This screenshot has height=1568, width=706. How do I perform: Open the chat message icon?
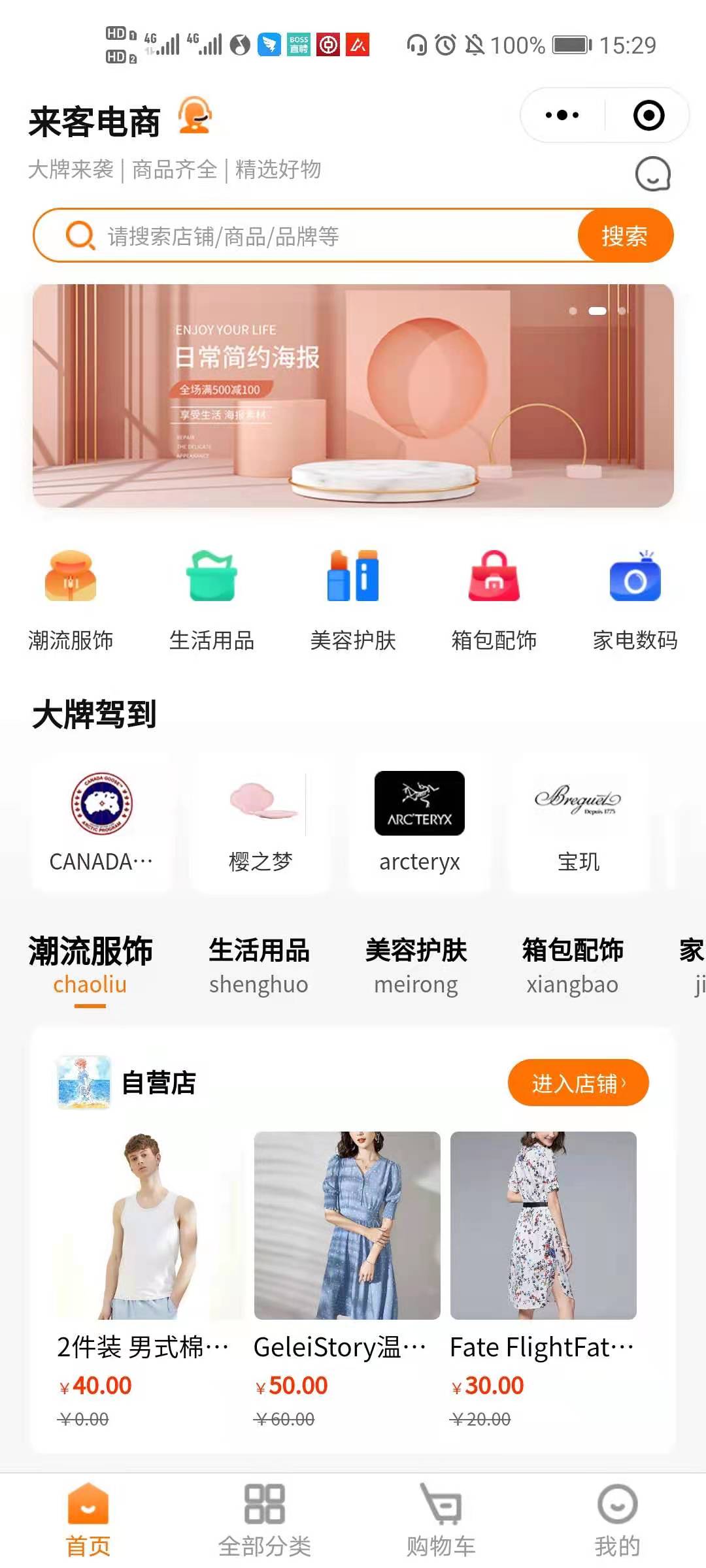pyautogui.click(x=653, y=174)
